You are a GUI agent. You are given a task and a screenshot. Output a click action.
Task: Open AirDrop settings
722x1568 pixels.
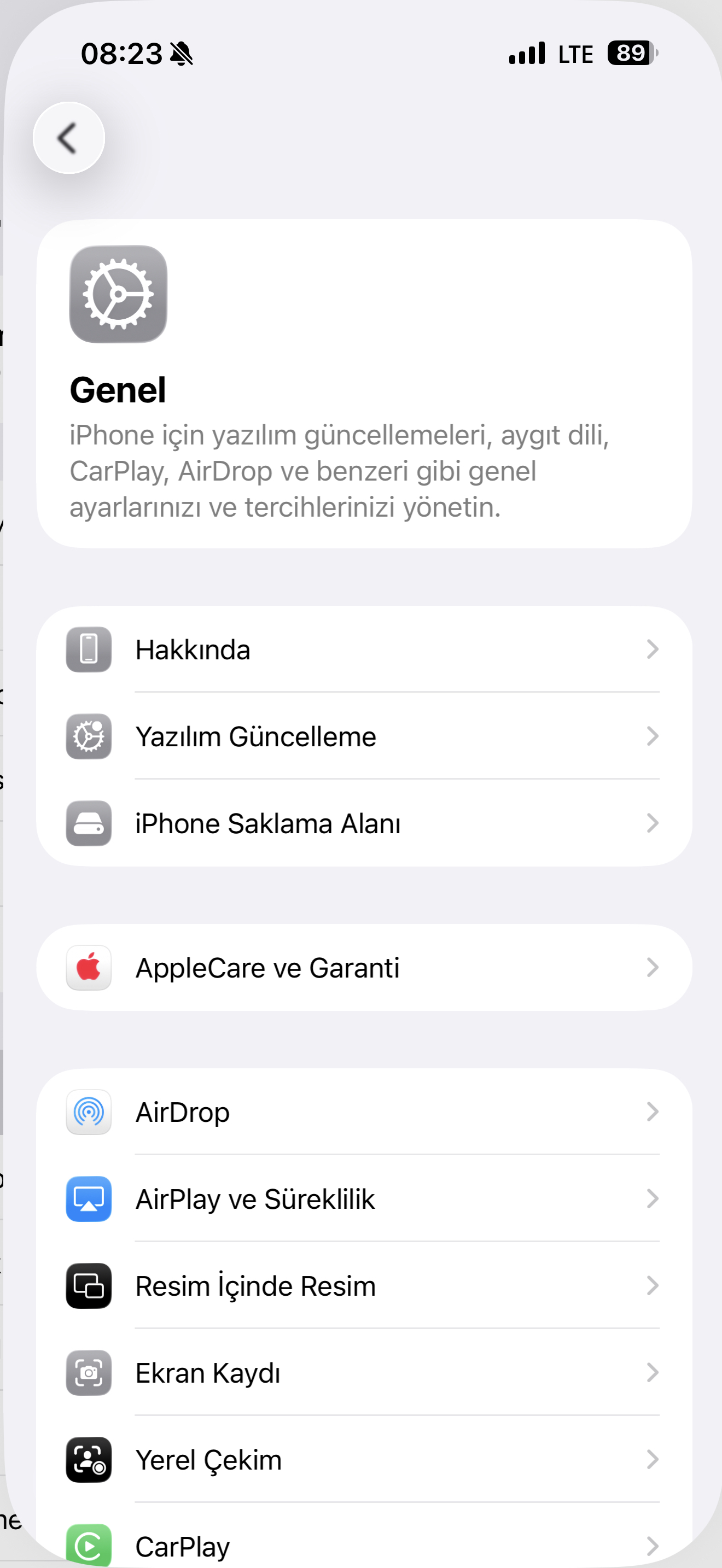tap(363, 1112)
